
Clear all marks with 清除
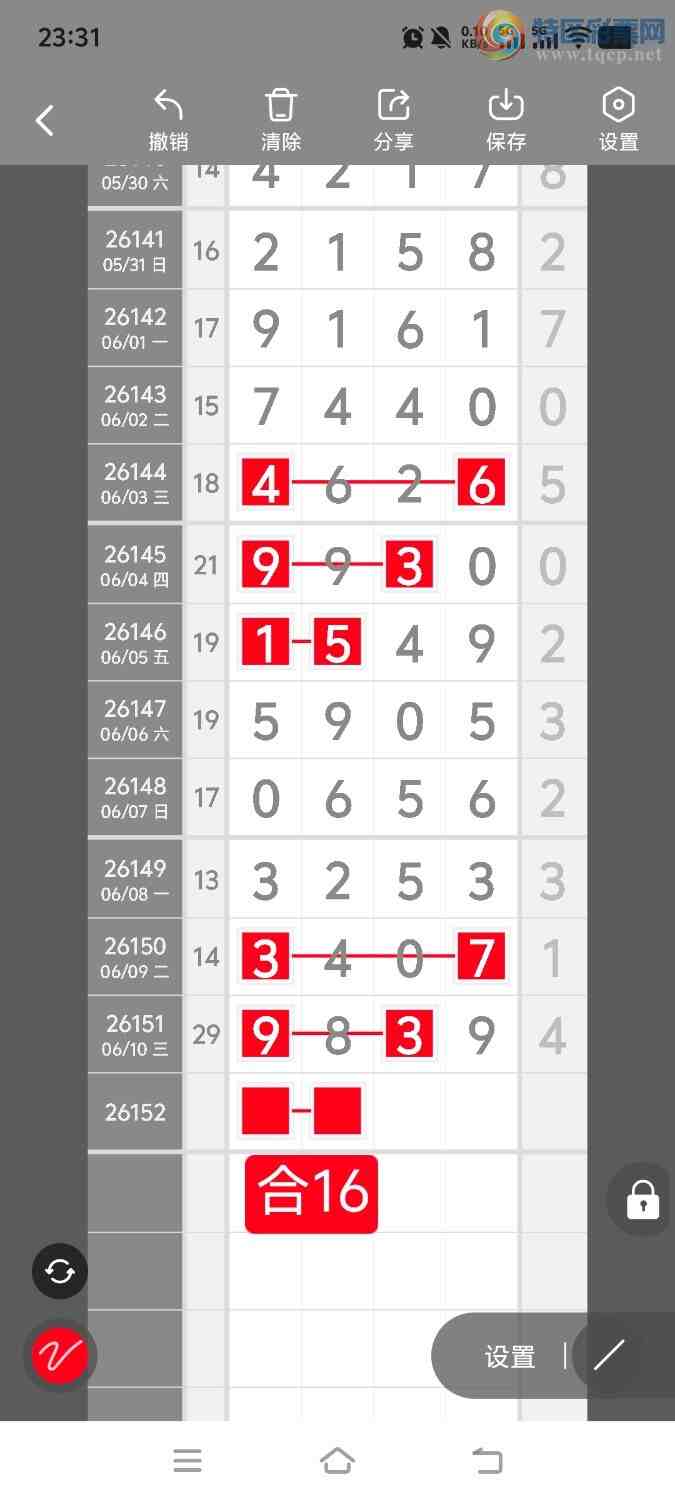[x=281, y=121]
